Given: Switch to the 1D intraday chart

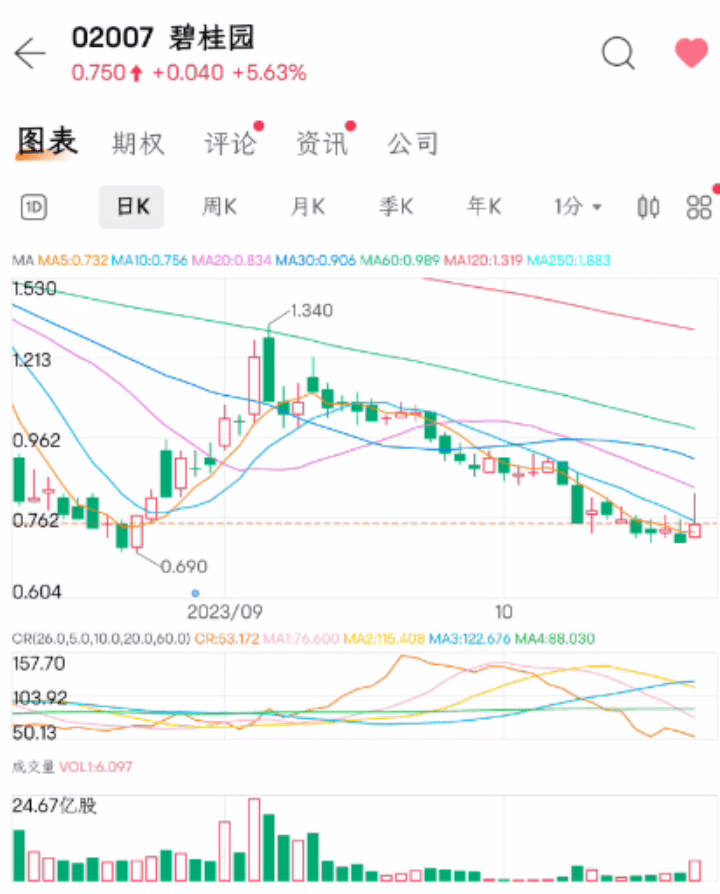Looking at the screenshot, I should pyautogui.click(x=35, y=207).
